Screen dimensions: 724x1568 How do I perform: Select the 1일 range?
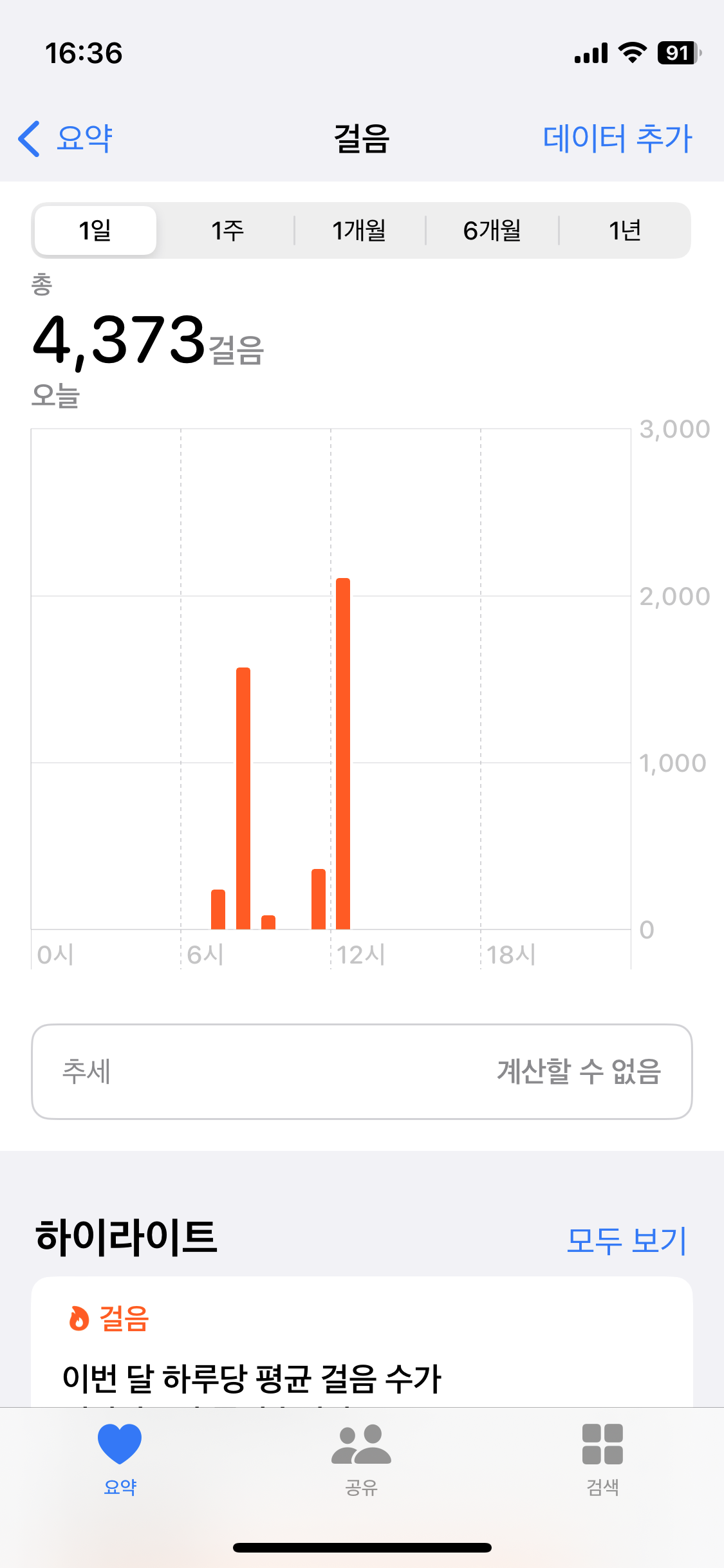coord(95,230)
